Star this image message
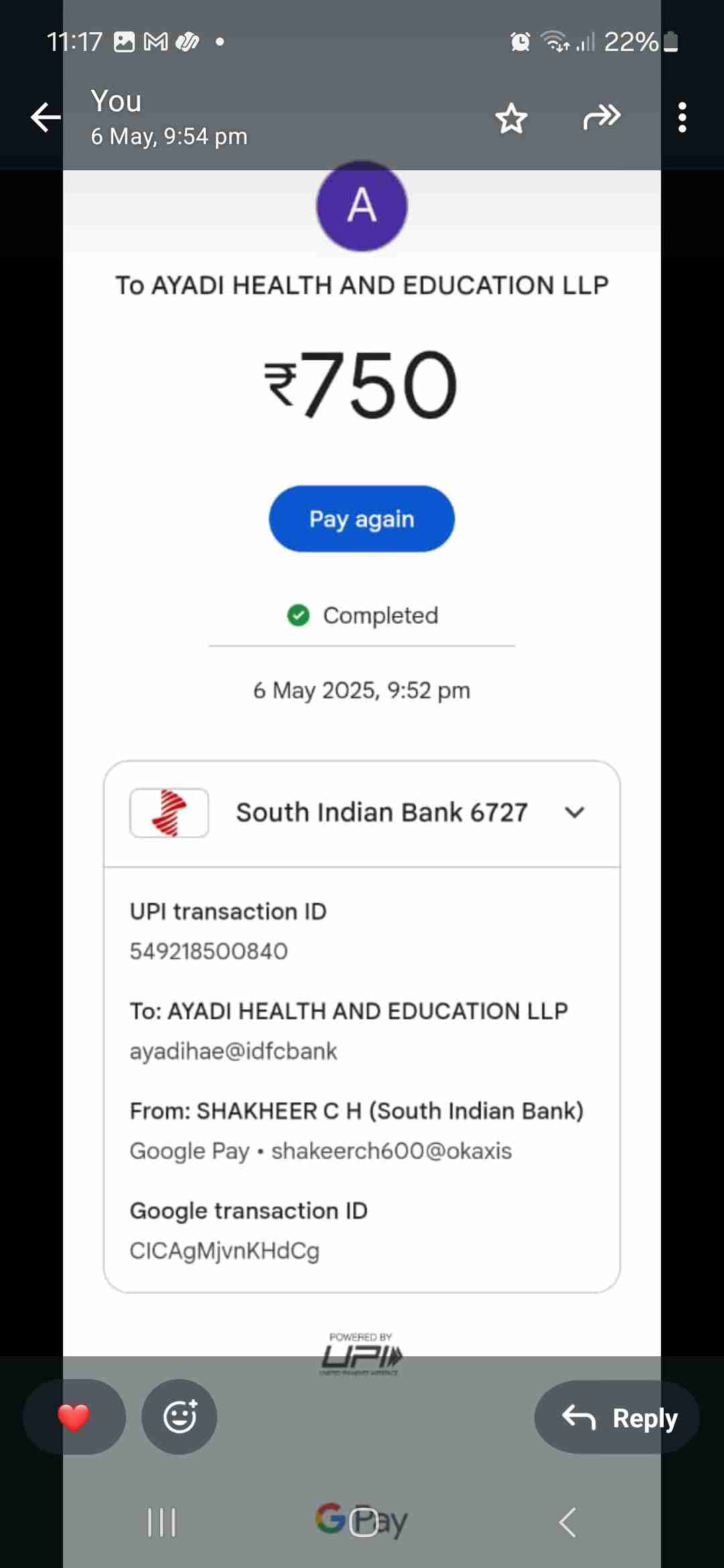This screenshot has width=724, height=1568. 511,119
